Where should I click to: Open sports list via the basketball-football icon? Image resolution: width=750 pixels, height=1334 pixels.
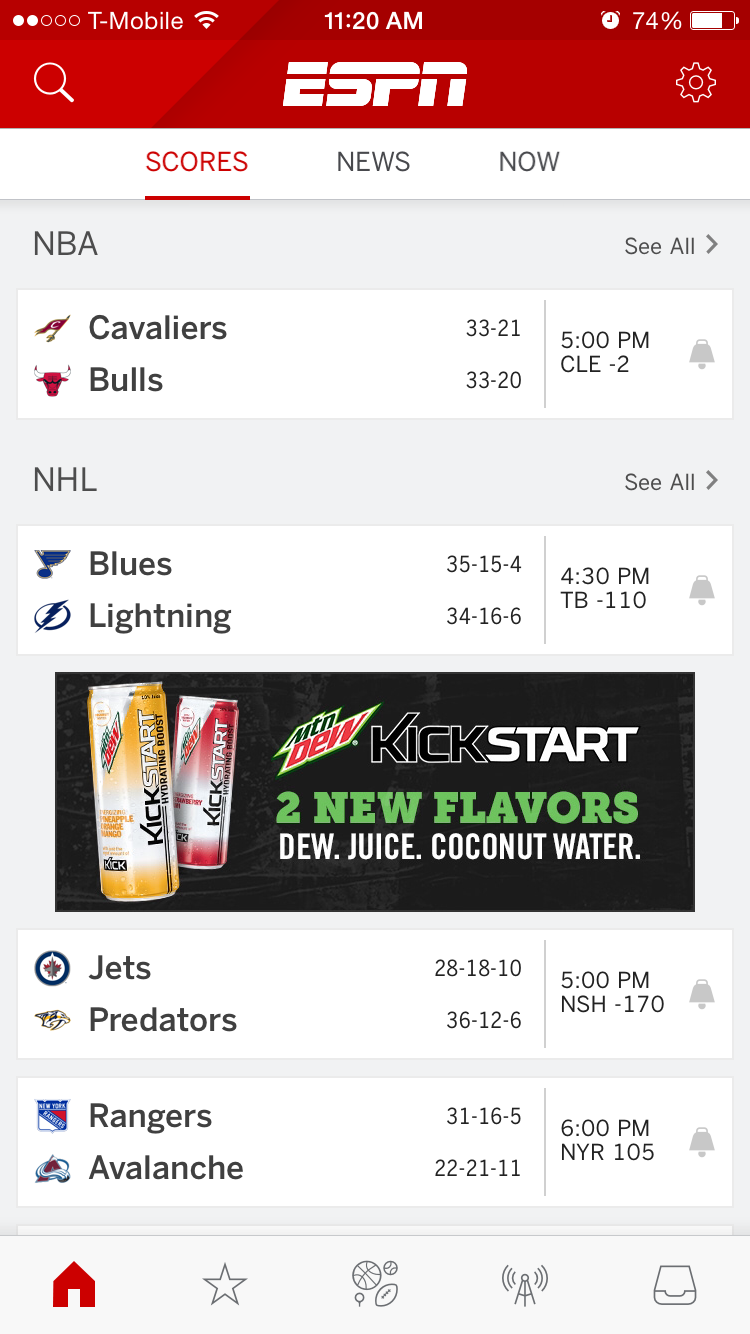coord(375,1285)
